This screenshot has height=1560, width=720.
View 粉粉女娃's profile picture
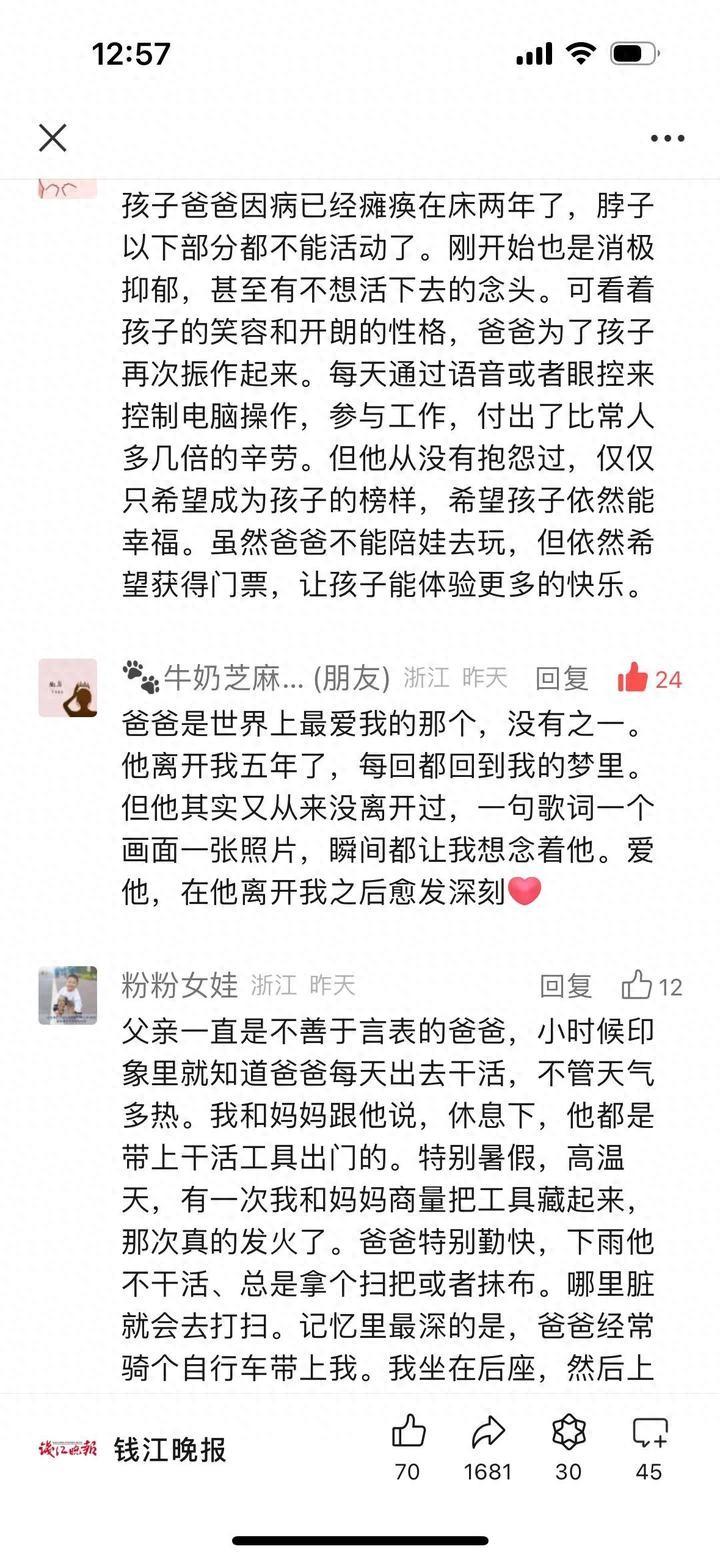68,995
